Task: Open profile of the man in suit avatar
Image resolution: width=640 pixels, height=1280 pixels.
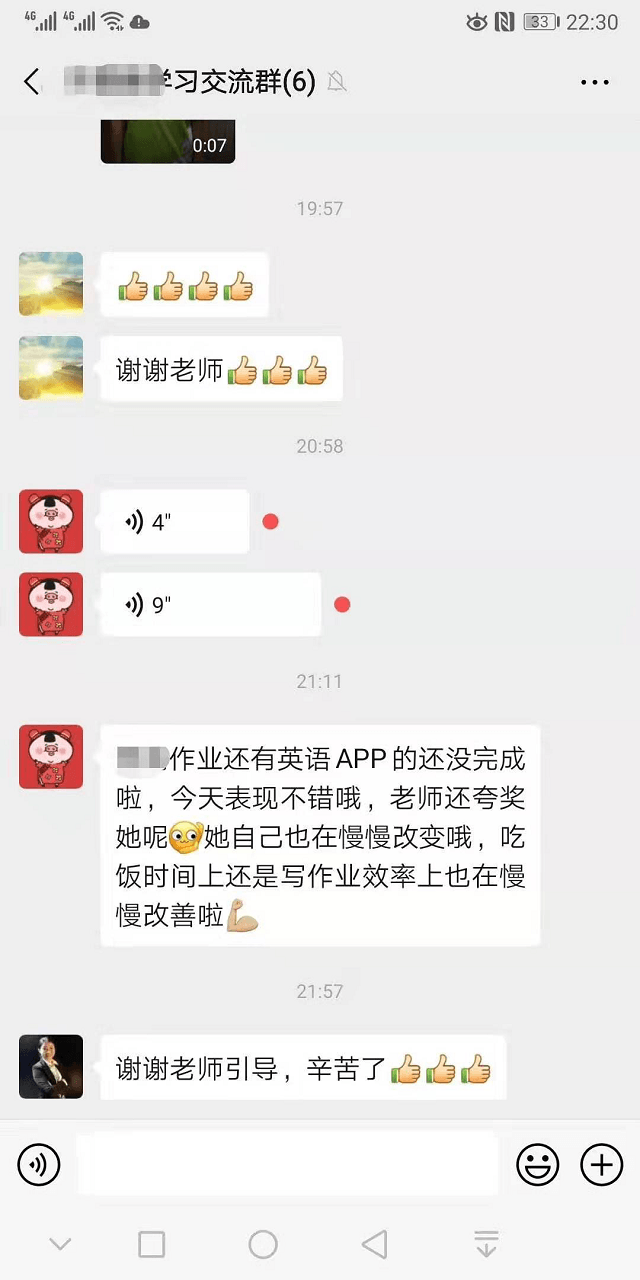Action: pos(51,1066)
